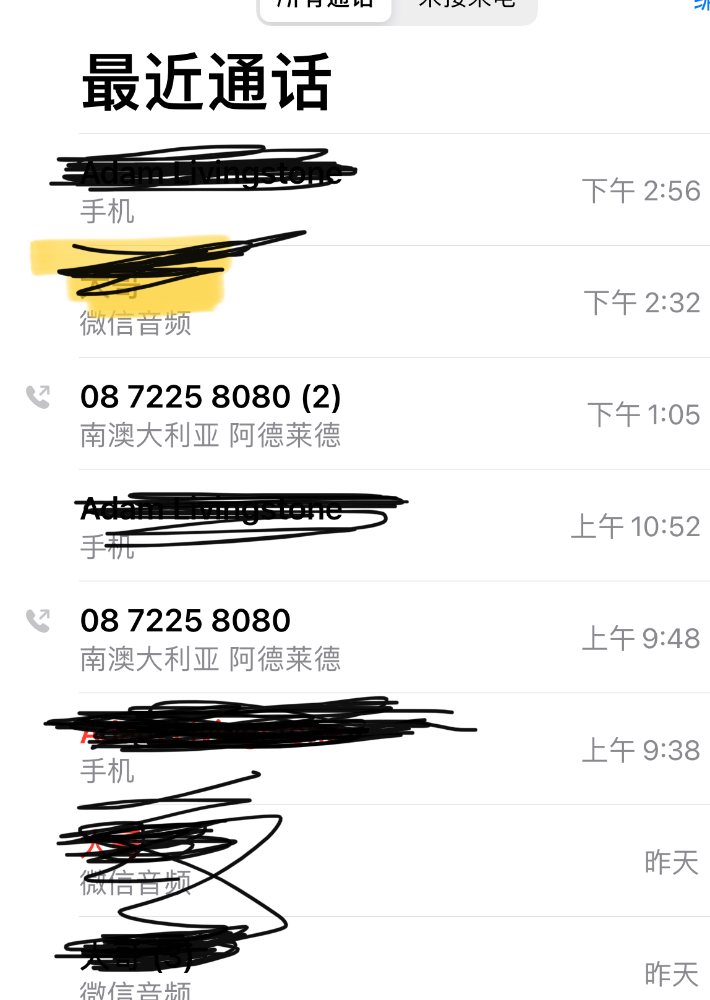Call back the 下午 2:56 mobile call entry
Image resolution: width=710 pixels, height=1000 pixels.
tap(330, 190)
